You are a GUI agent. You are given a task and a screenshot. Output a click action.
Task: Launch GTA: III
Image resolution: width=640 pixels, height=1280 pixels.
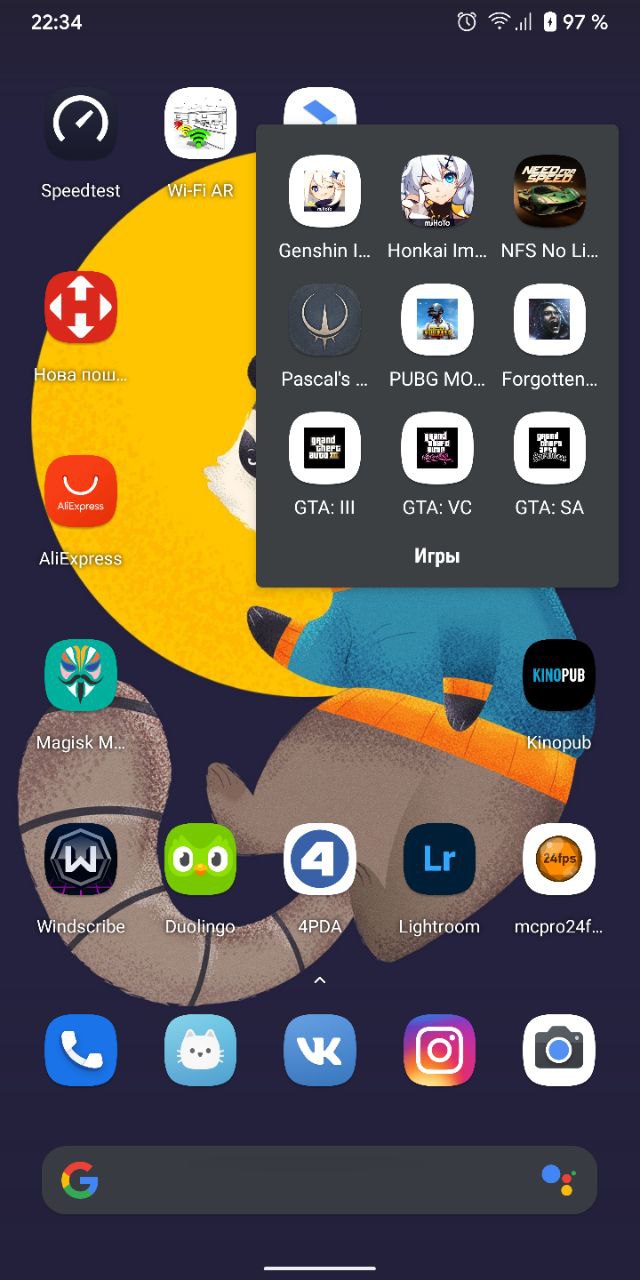coord(325,448)
